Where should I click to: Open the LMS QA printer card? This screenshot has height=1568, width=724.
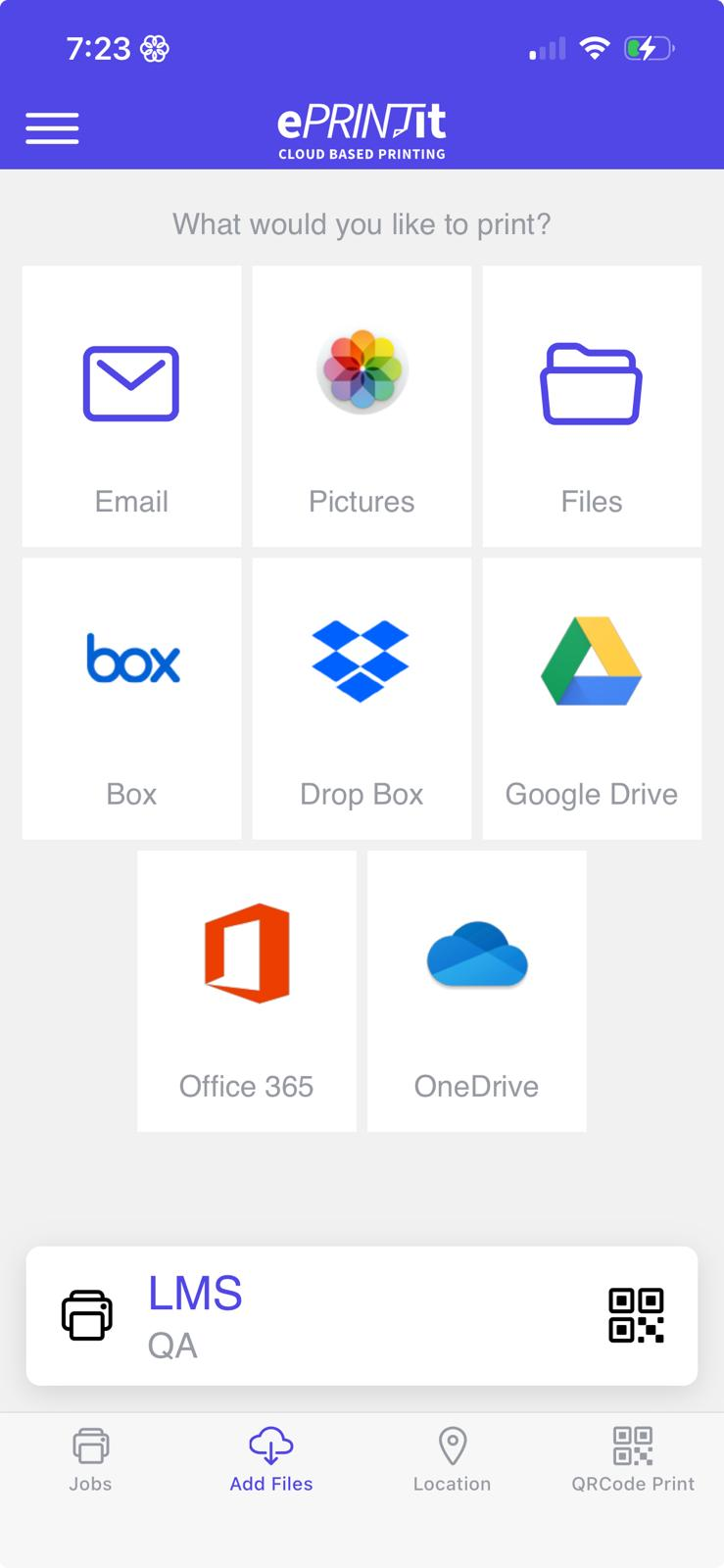coord(294,1315)
